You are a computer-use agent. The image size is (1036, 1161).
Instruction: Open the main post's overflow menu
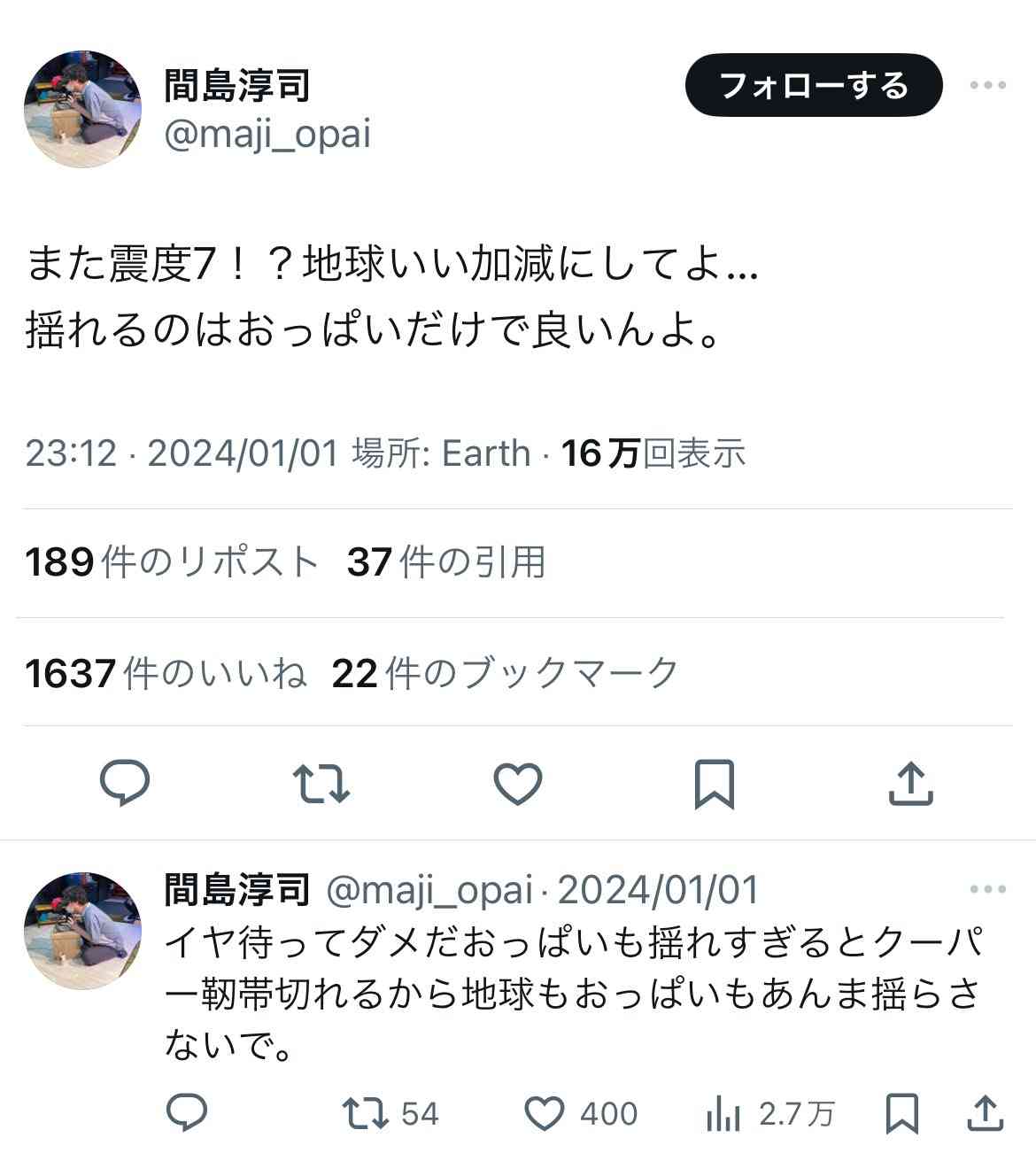(987, 86)
